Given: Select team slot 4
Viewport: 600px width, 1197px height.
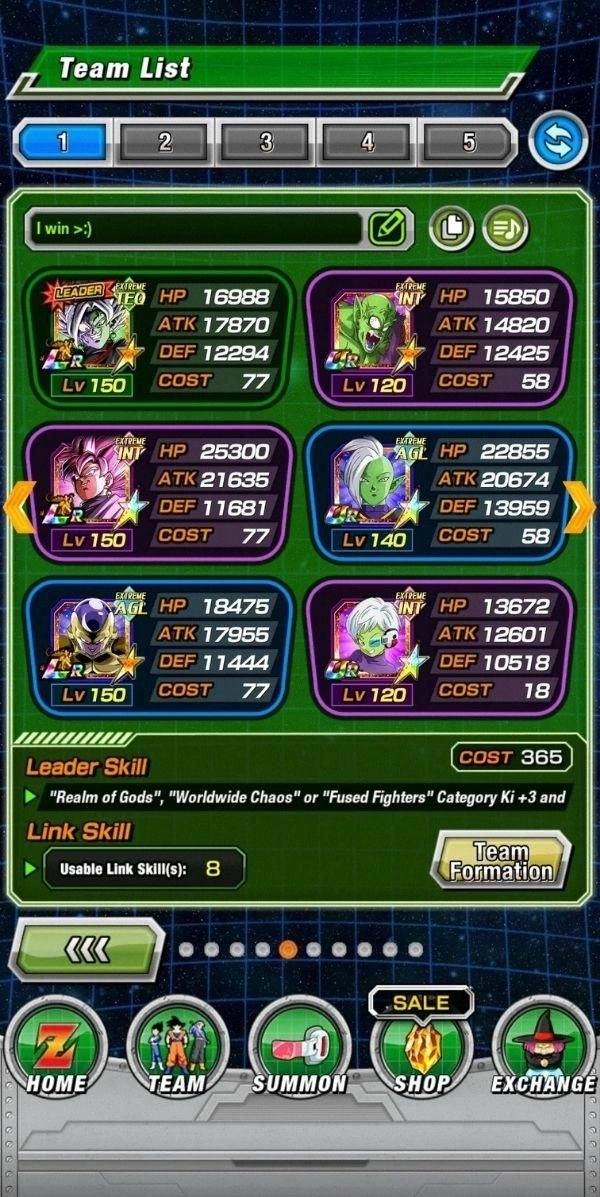Looking at the screenshot, I should [x=367, y=142].
